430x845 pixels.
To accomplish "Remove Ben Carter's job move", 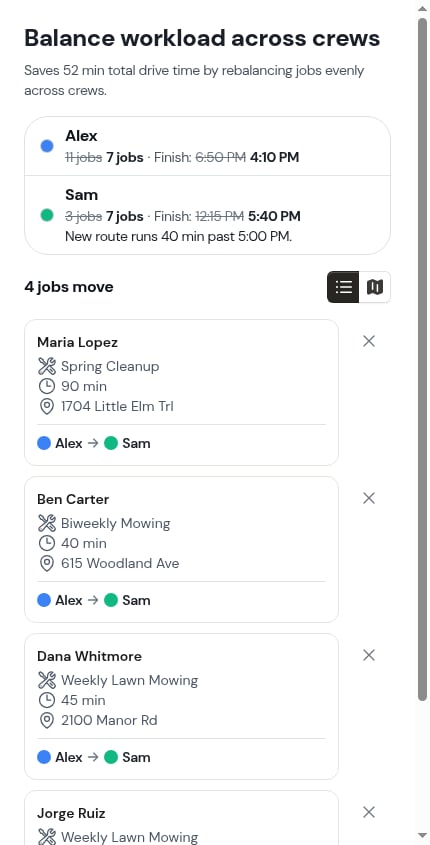I will point(369,498).
